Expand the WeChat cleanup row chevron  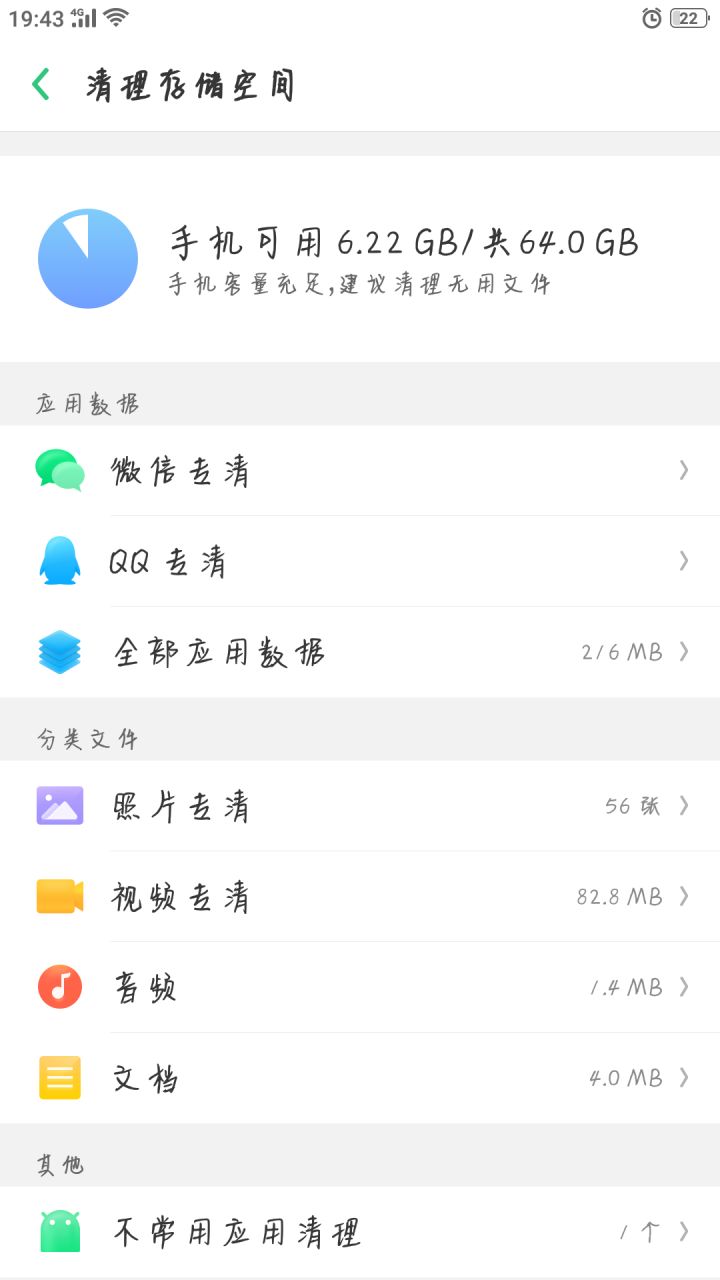point(682,470)
